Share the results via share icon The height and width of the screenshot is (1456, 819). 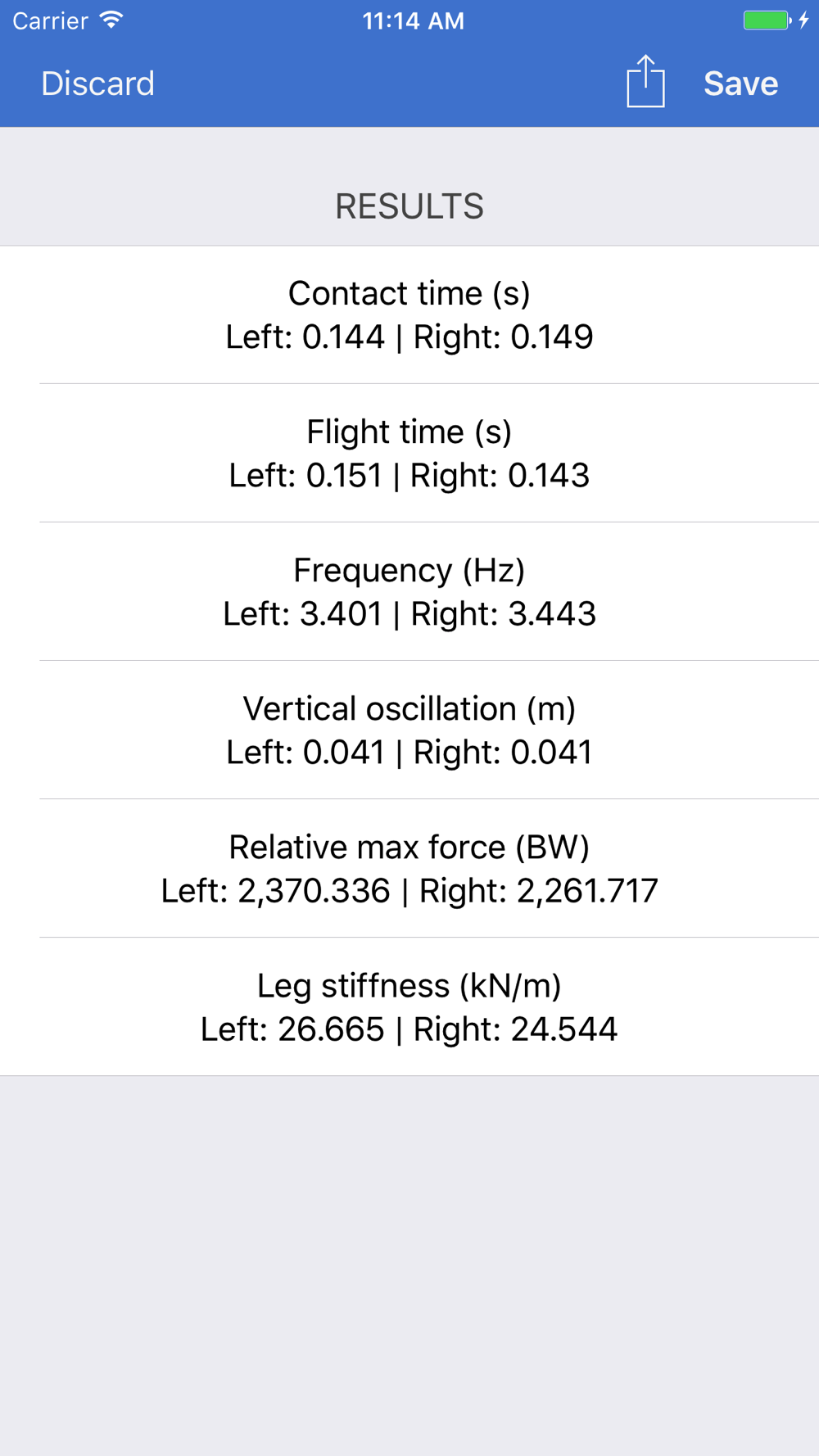pos(645,81)
